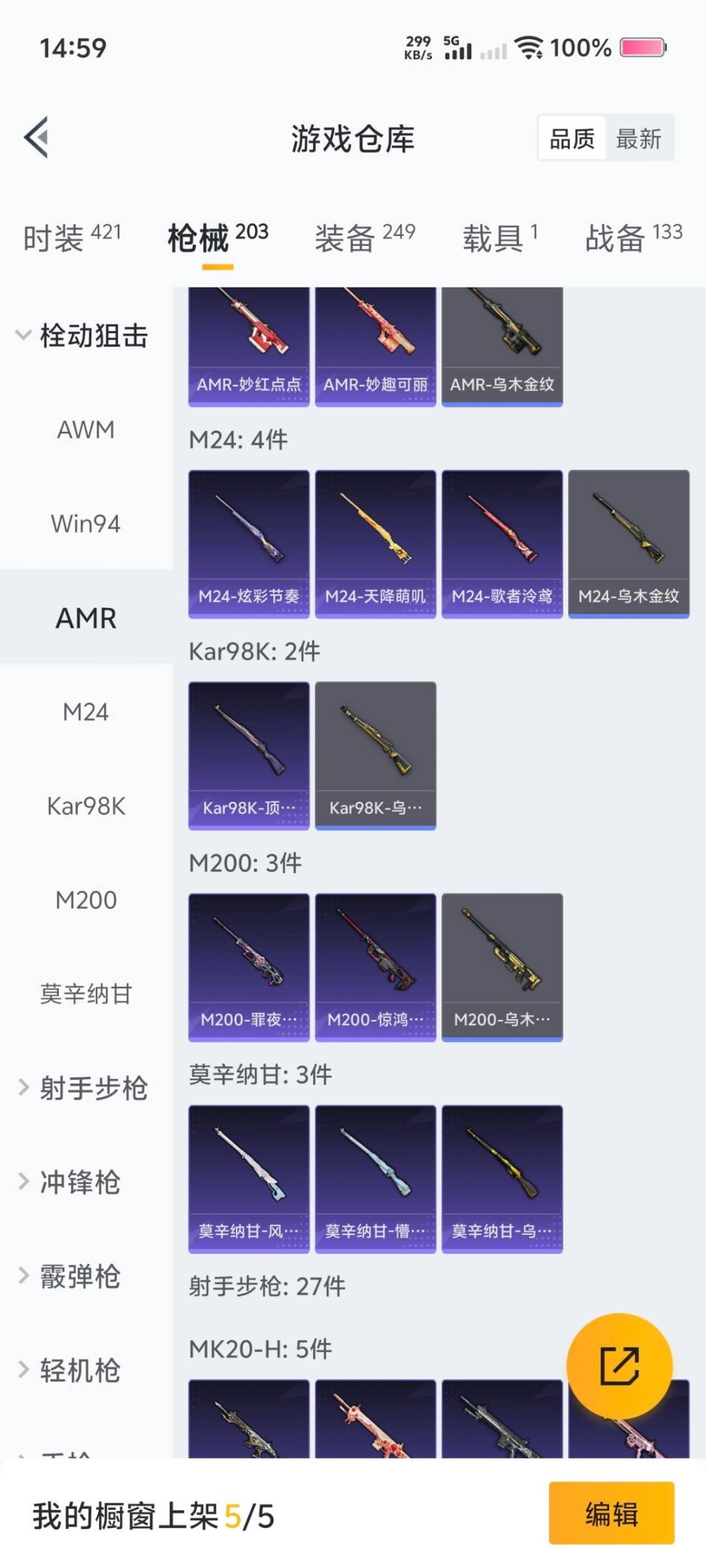This screenshot has height=1568, width=706.
Task: Tap the back arrow to leave 游戏仓库
Action: click(x=36, y=137)
